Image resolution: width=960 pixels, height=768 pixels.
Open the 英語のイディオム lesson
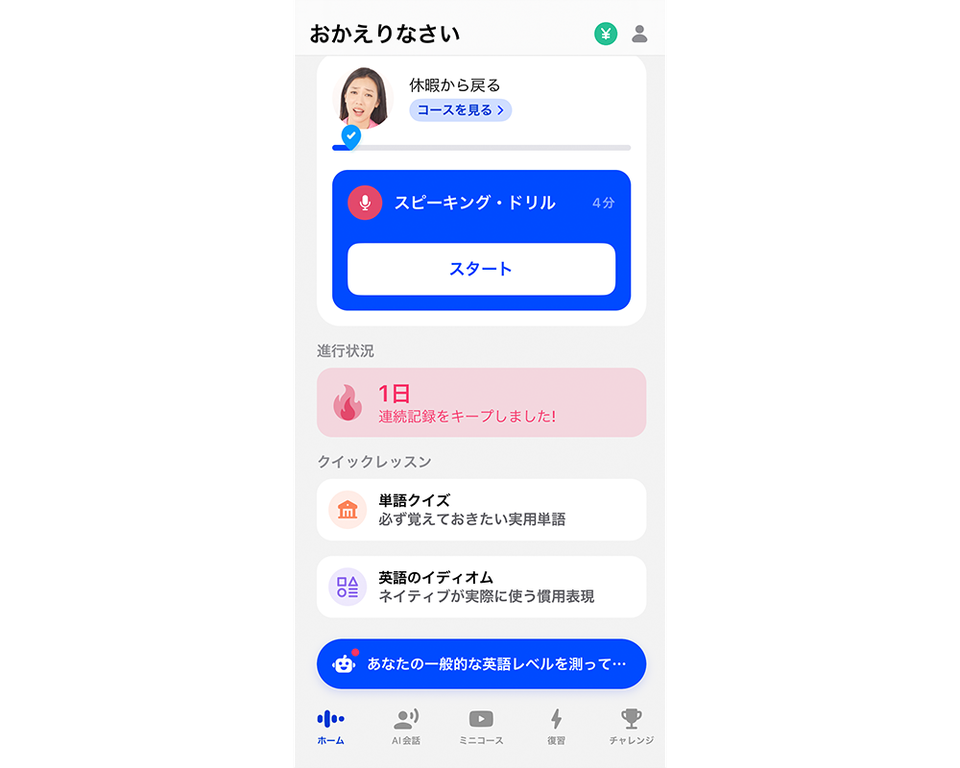[481, 587]
